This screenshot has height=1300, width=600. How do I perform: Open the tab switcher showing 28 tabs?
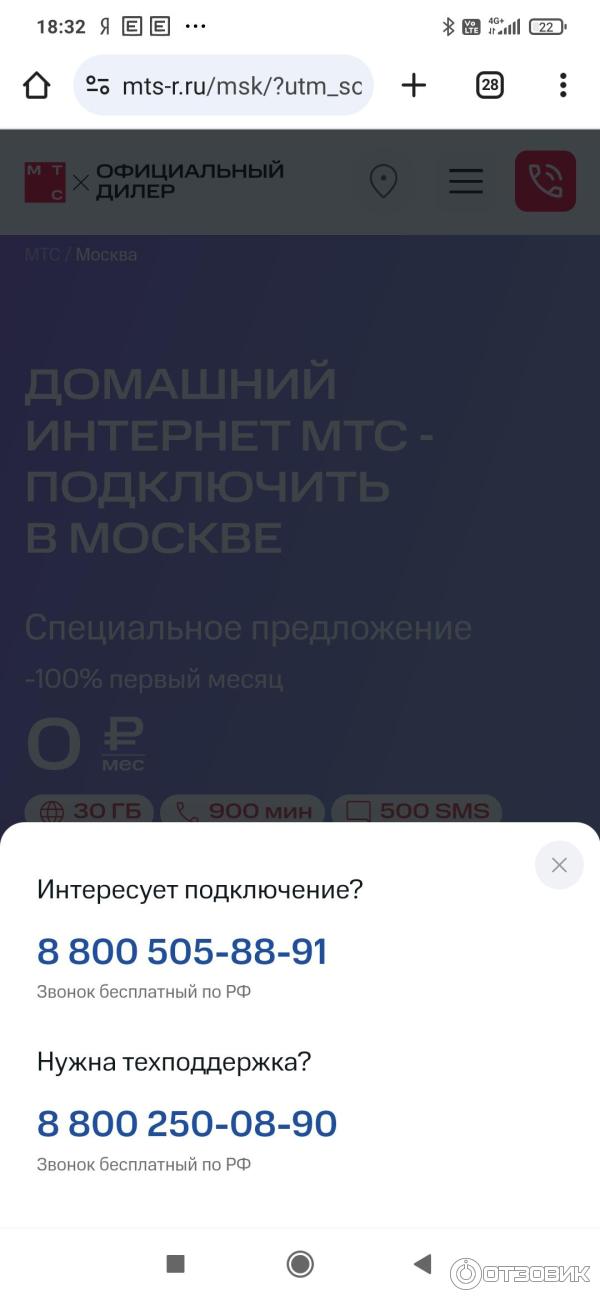pos(489,86)
